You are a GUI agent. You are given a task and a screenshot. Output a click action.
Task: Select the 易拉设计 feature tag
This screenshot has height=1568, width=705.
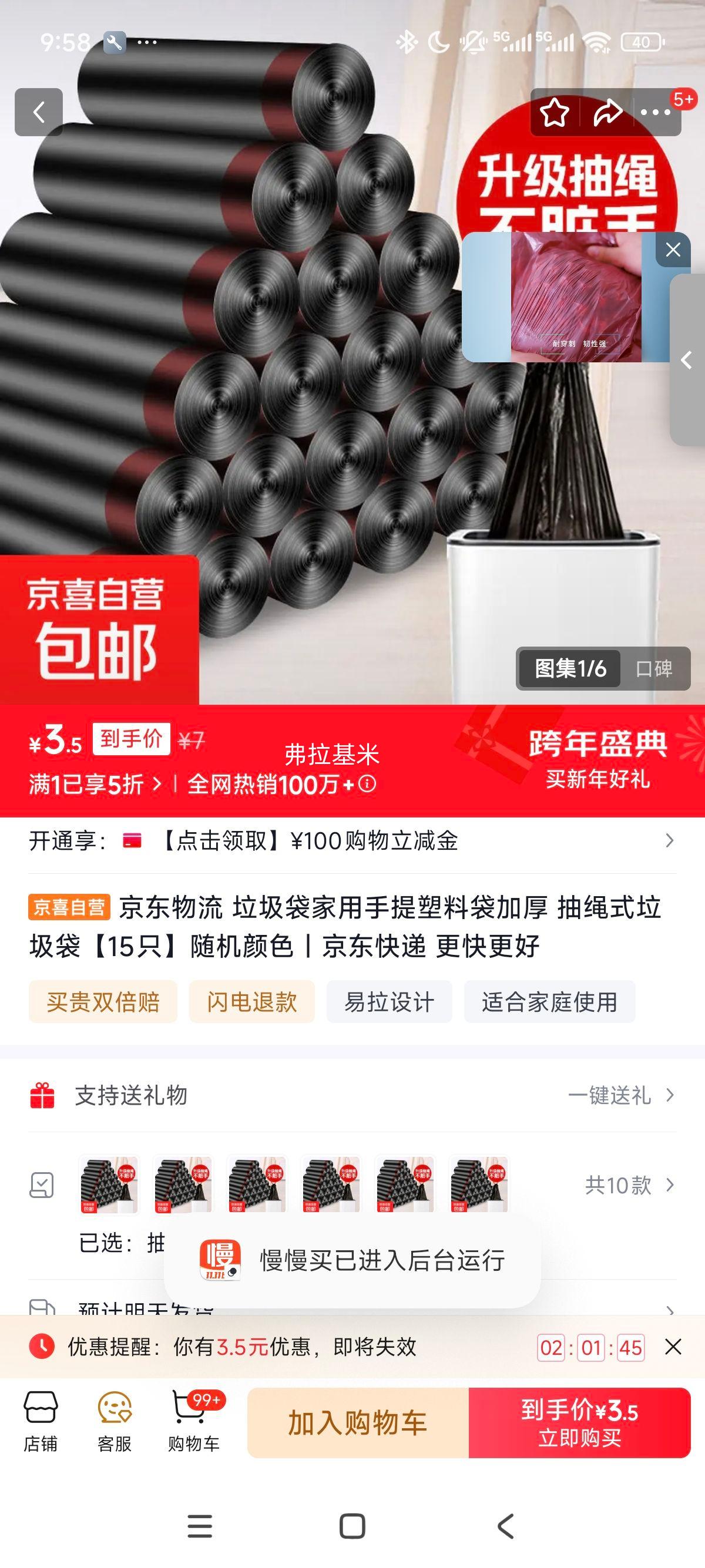[390, 1002]
